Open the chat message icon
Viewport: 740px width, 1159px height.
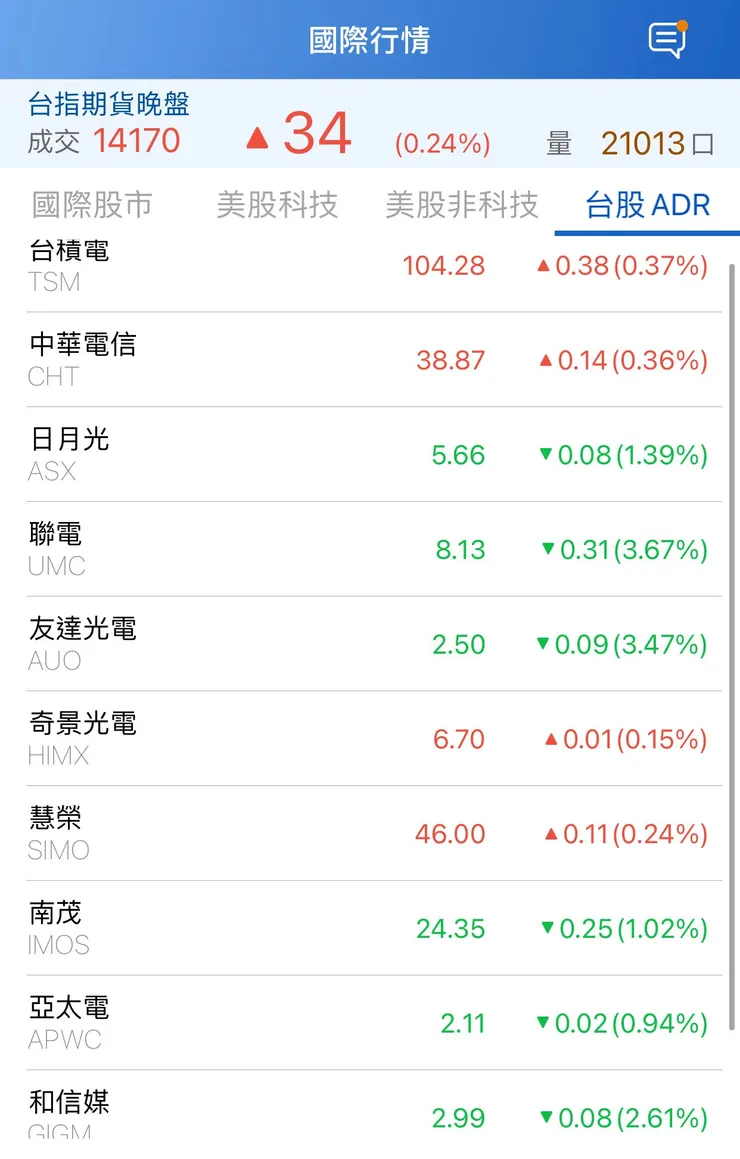pos(668,40)
